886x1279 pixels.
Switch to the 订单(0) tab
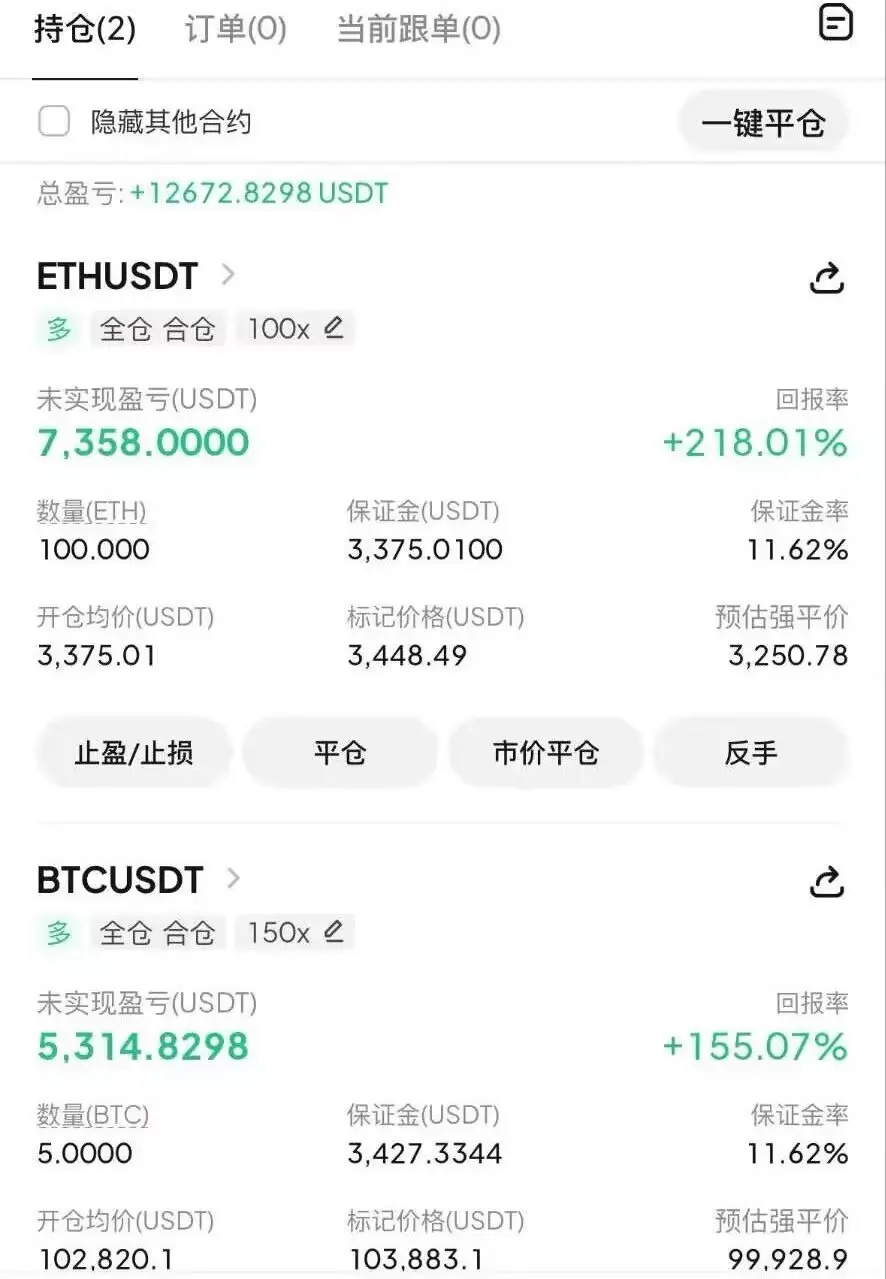pyautogui.click(x=235, y=29)
